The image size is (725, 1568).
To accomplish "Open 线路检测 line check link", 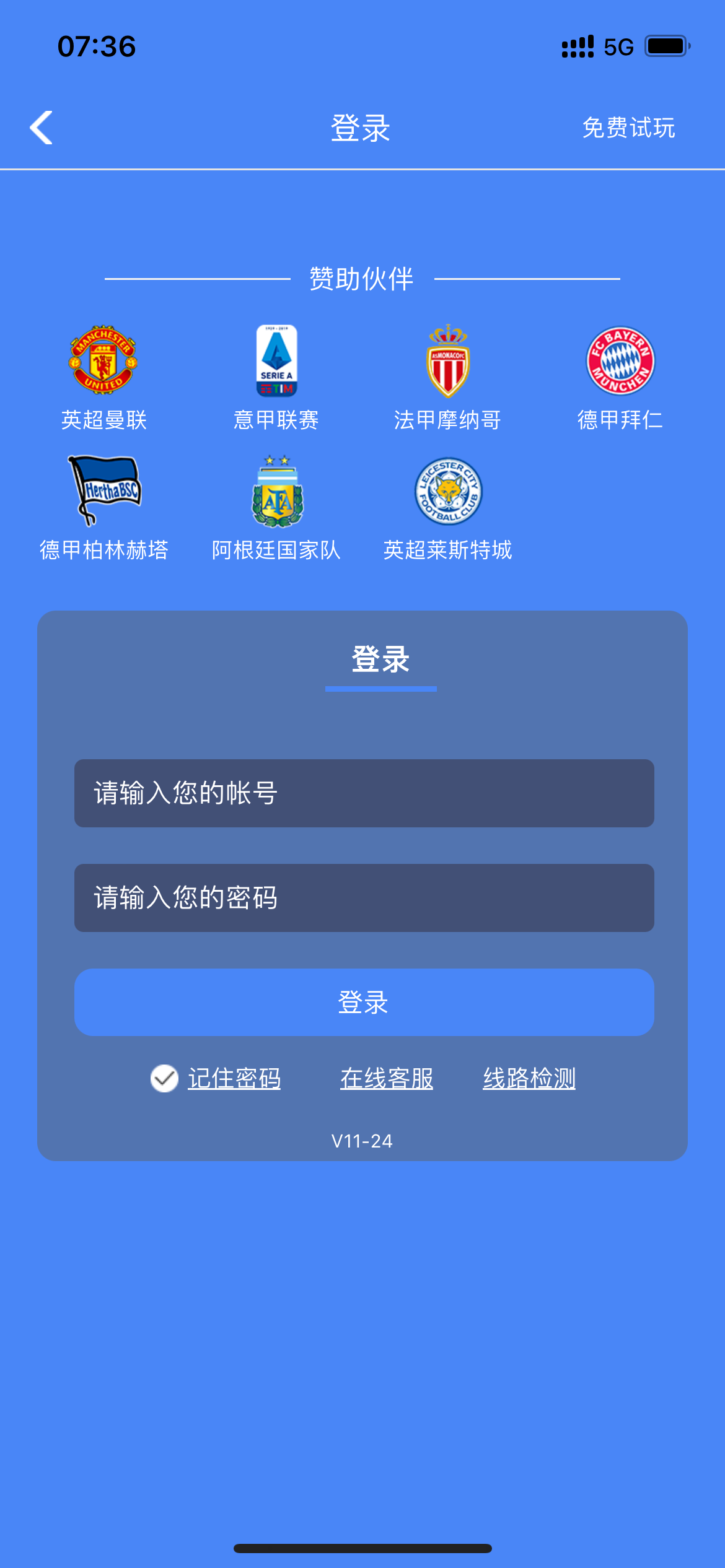I will (x=529, y=1078).
